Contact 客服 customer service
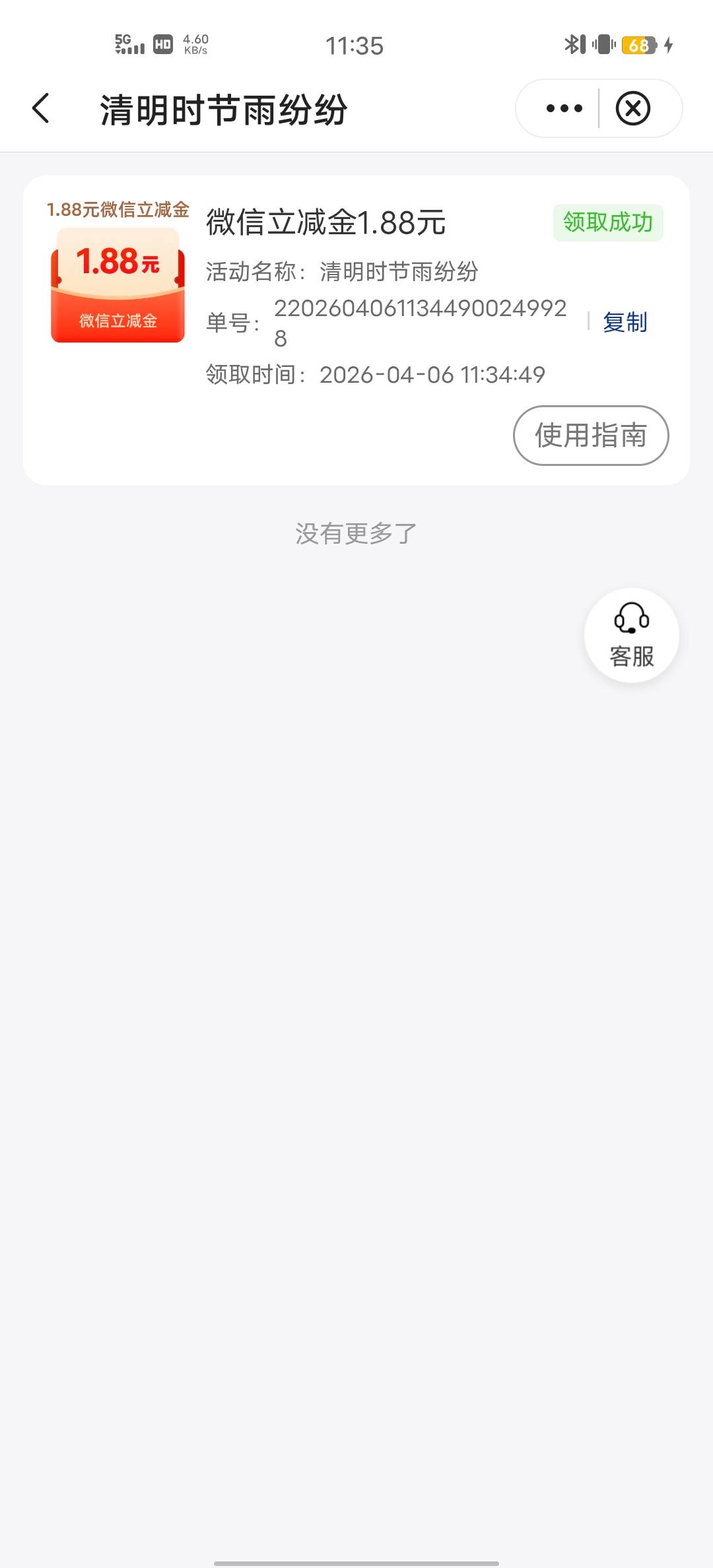This screenshot has width=713, height=1568. tap(632, 635)
